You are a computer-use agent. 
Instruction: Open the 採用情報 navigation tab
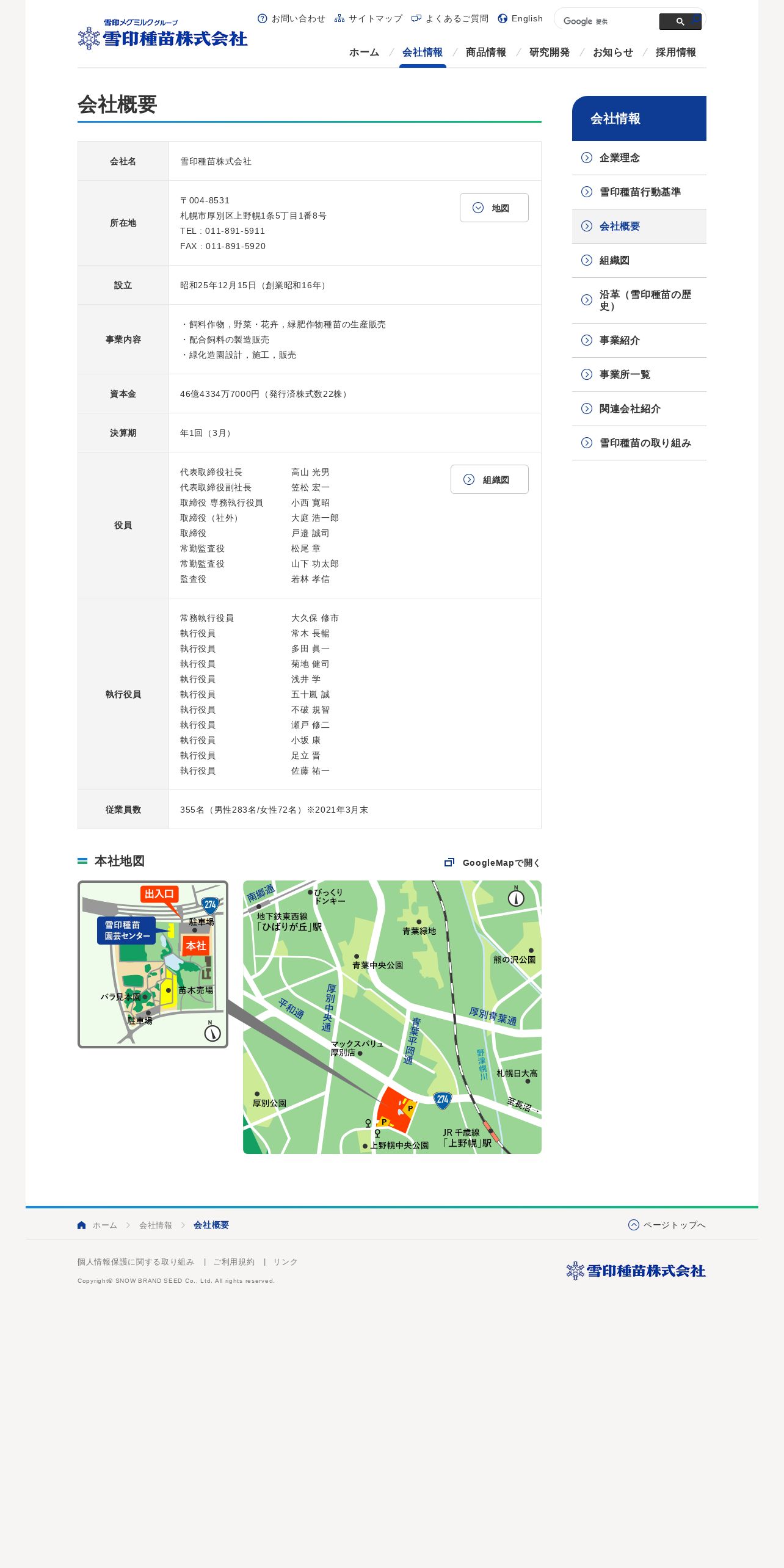coord(676,53)
